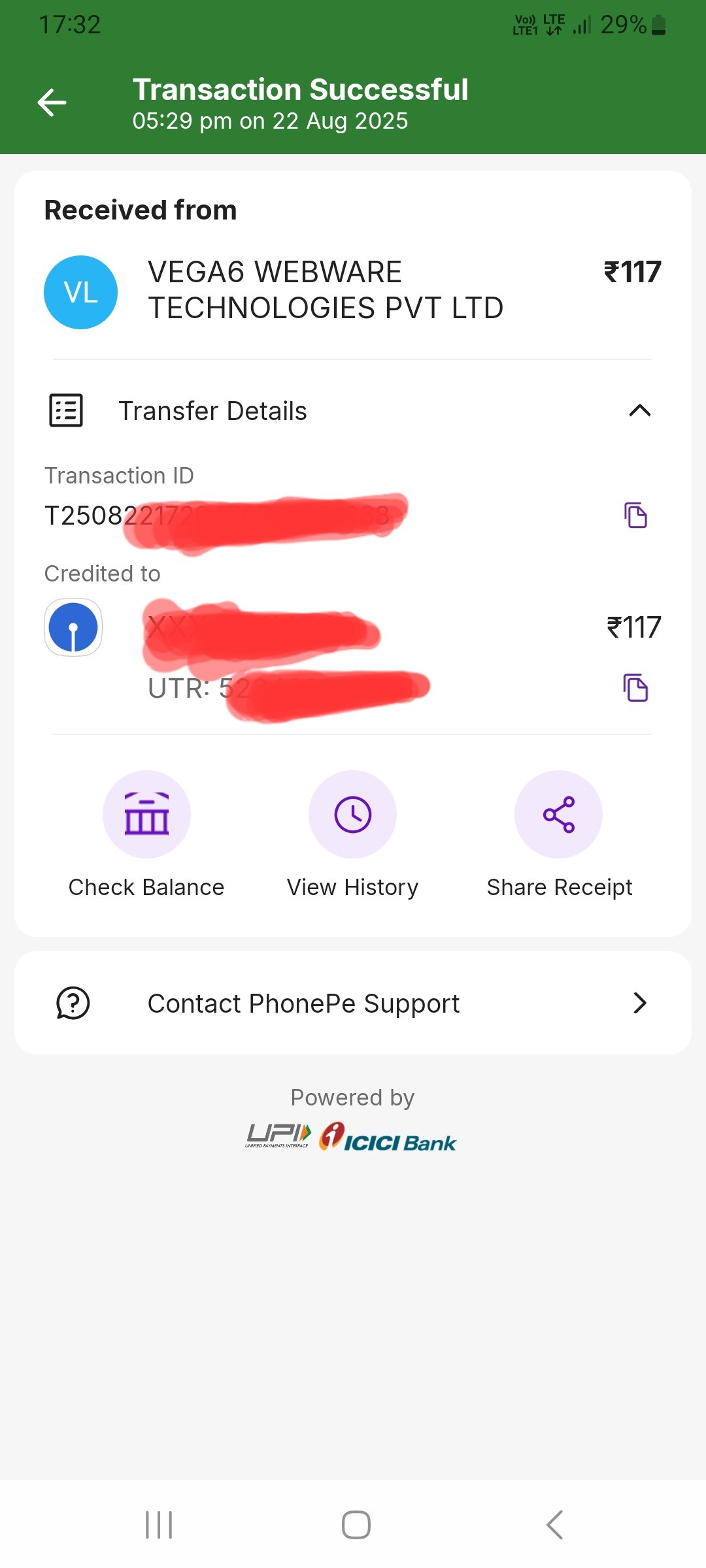Check Balance of the bank account
Image resolution: width=706 pixels, height=1568 pixels.
pos(146,815)
